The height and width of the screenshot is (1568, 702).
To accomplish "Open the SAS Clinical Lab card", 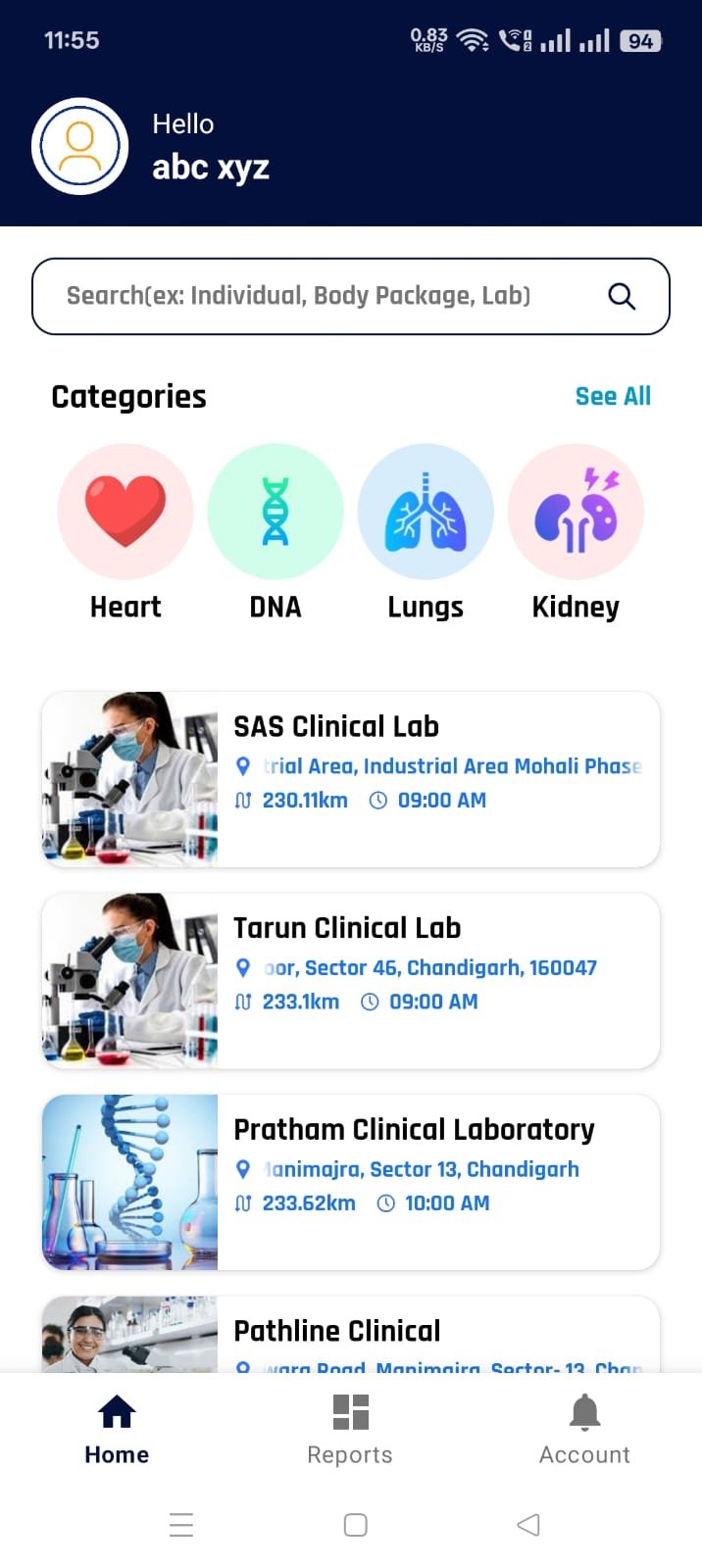I will (x=351, y=779).
